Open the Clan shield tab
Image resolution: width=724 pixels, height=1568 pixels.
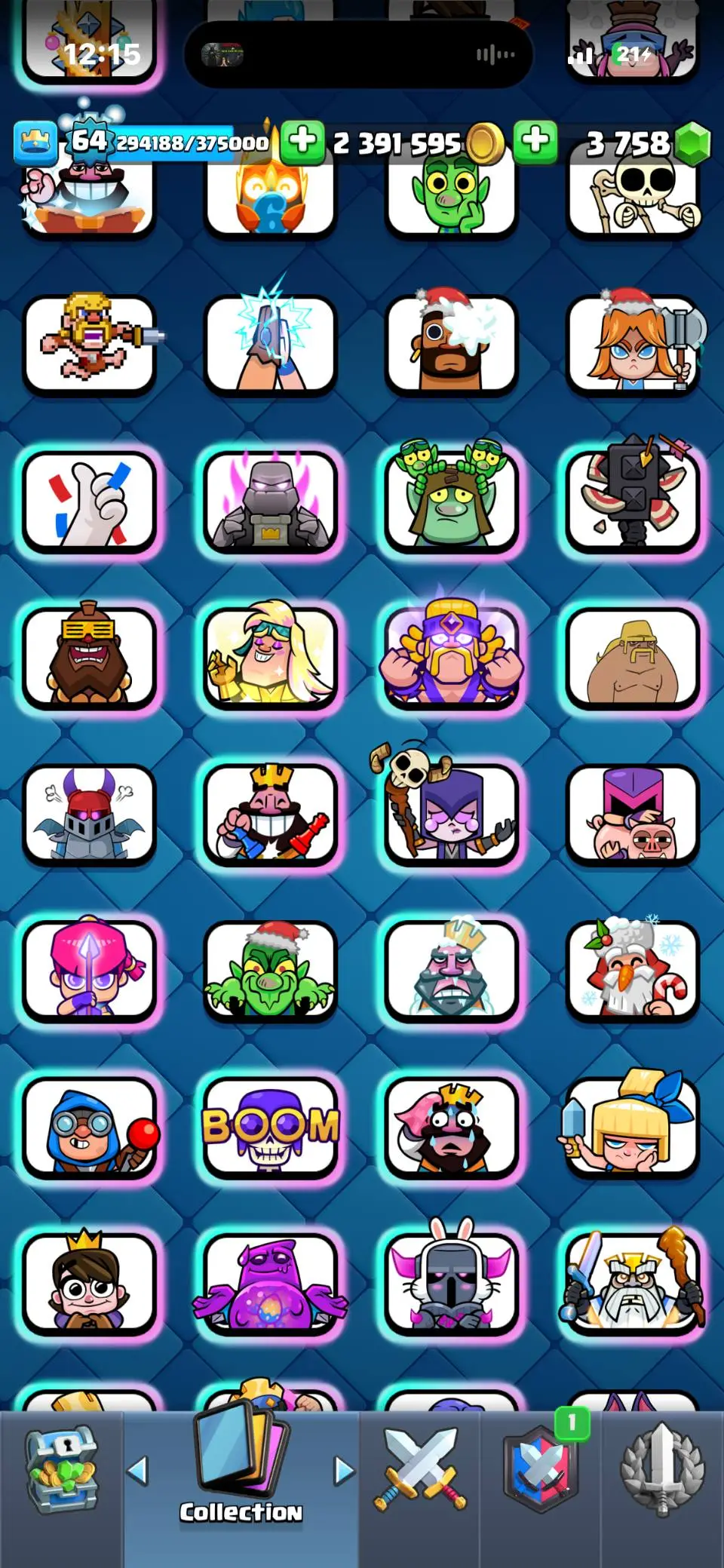point(540,1469)
